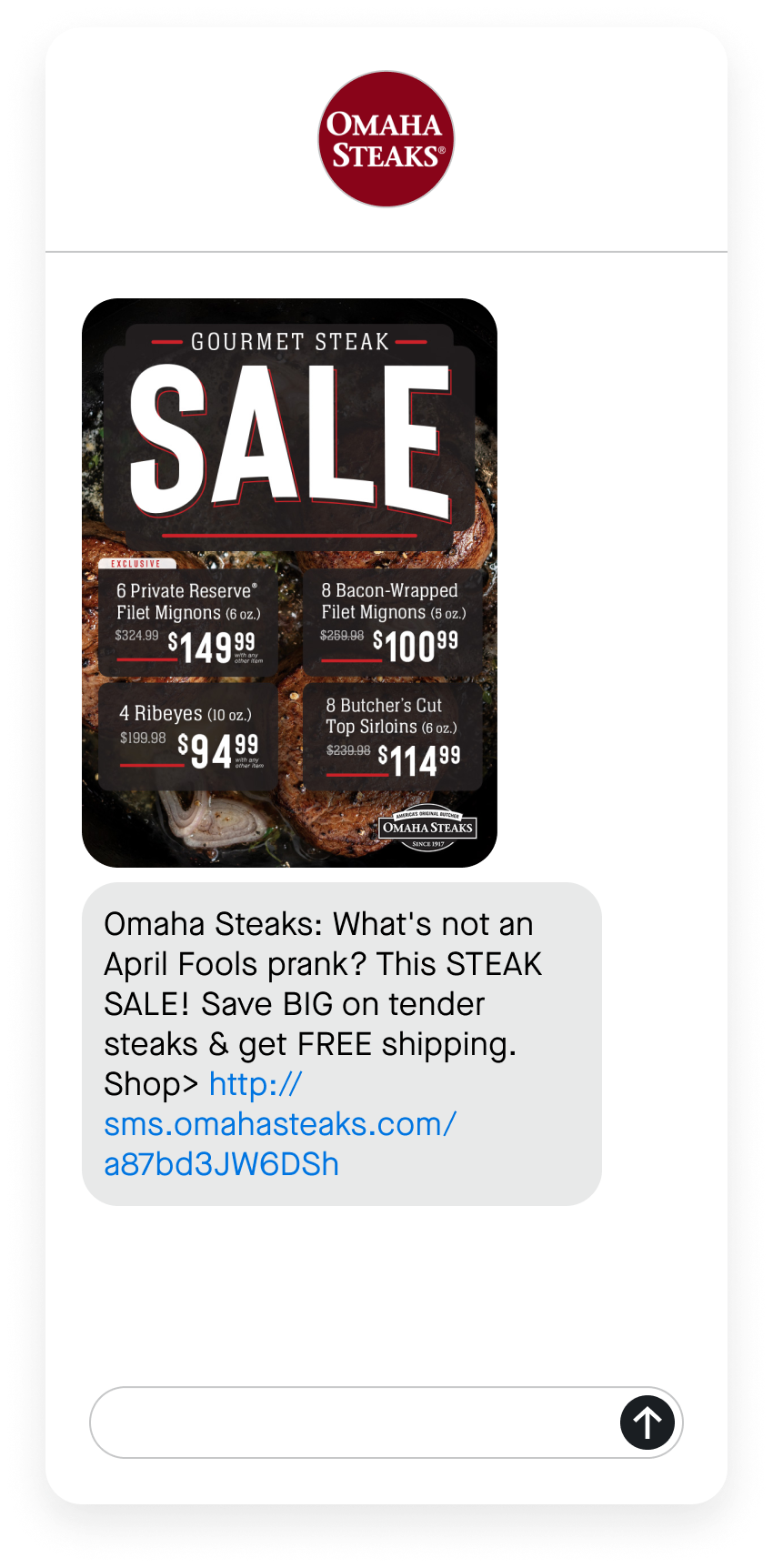Open the Gourmet Steak Sale image
The image size is (773, 1568).
pos(289,582)
